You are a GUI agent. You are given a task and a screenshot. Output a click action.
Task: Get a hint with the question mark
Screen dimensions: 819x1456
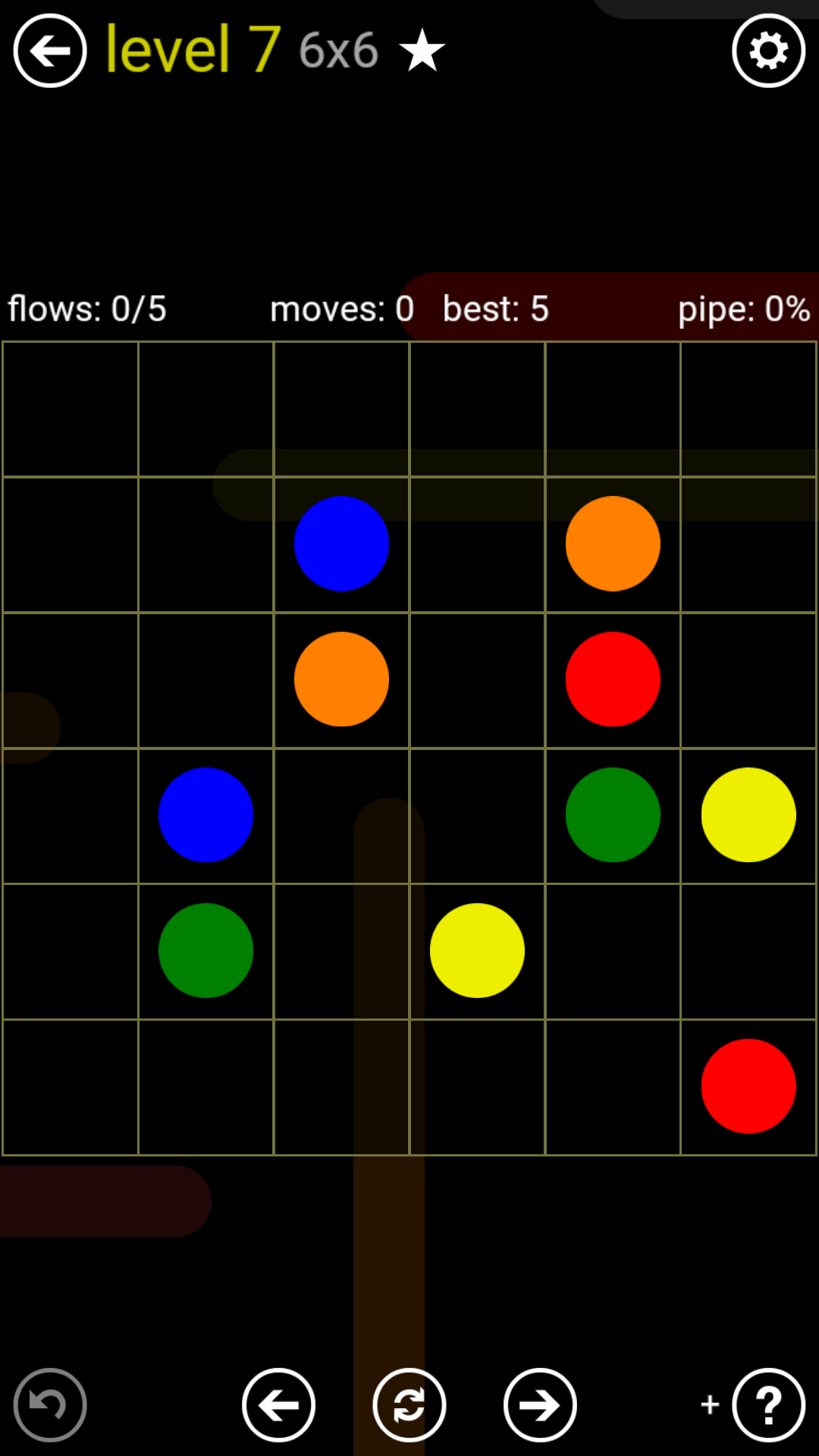coord(768,1405)
